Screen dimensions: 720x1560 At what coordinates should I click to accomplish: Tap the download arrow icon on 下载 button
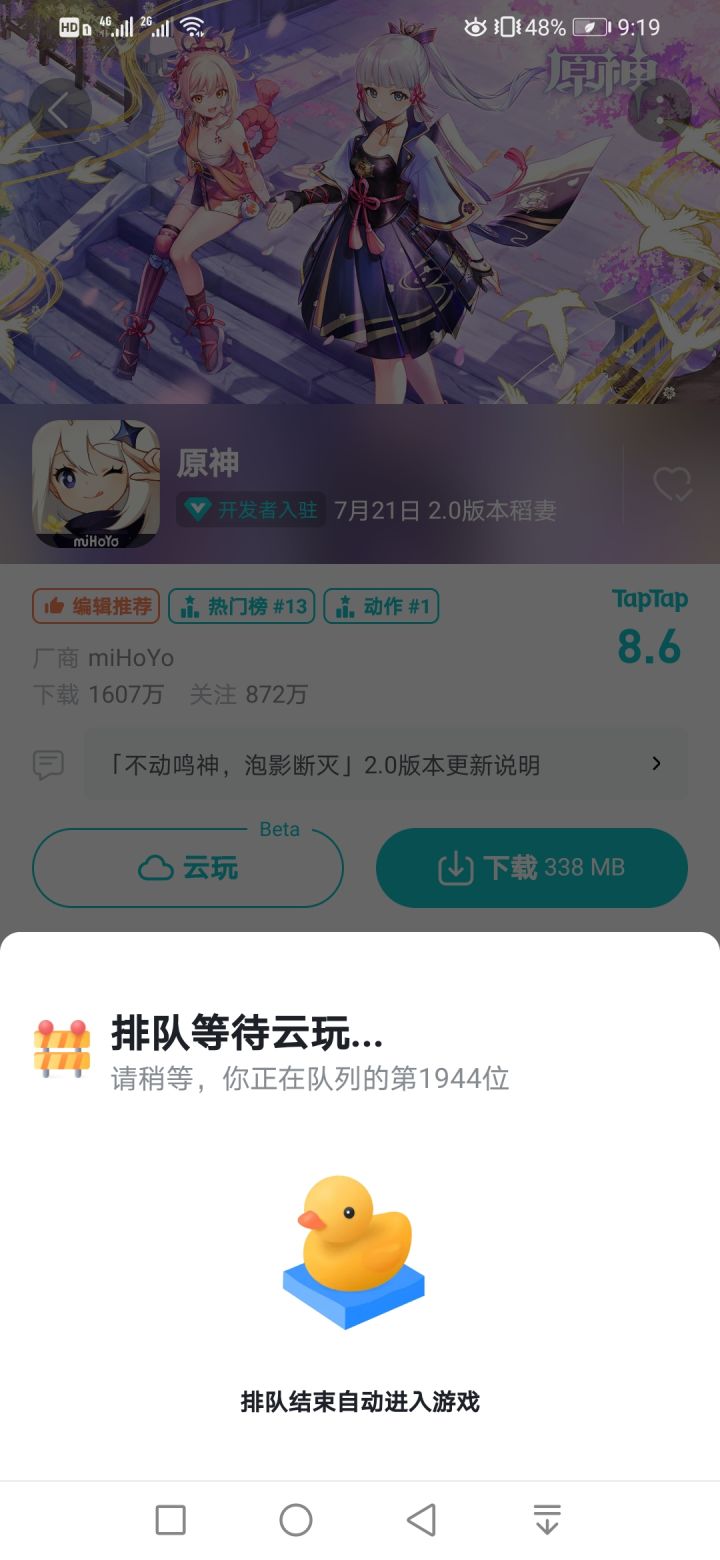tap(459, 866)
